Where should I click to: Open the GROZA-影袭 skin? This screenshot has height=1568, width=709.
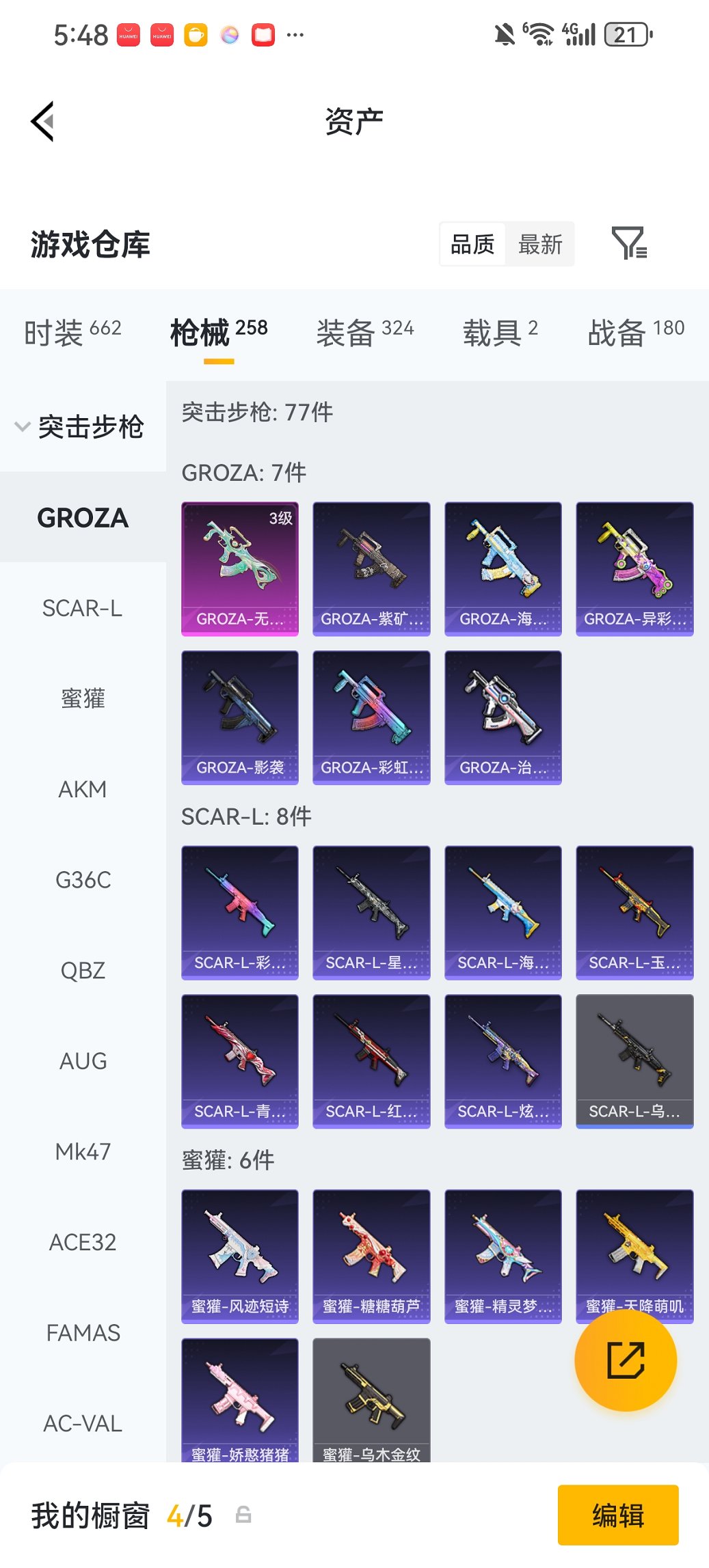coord(240,717)
